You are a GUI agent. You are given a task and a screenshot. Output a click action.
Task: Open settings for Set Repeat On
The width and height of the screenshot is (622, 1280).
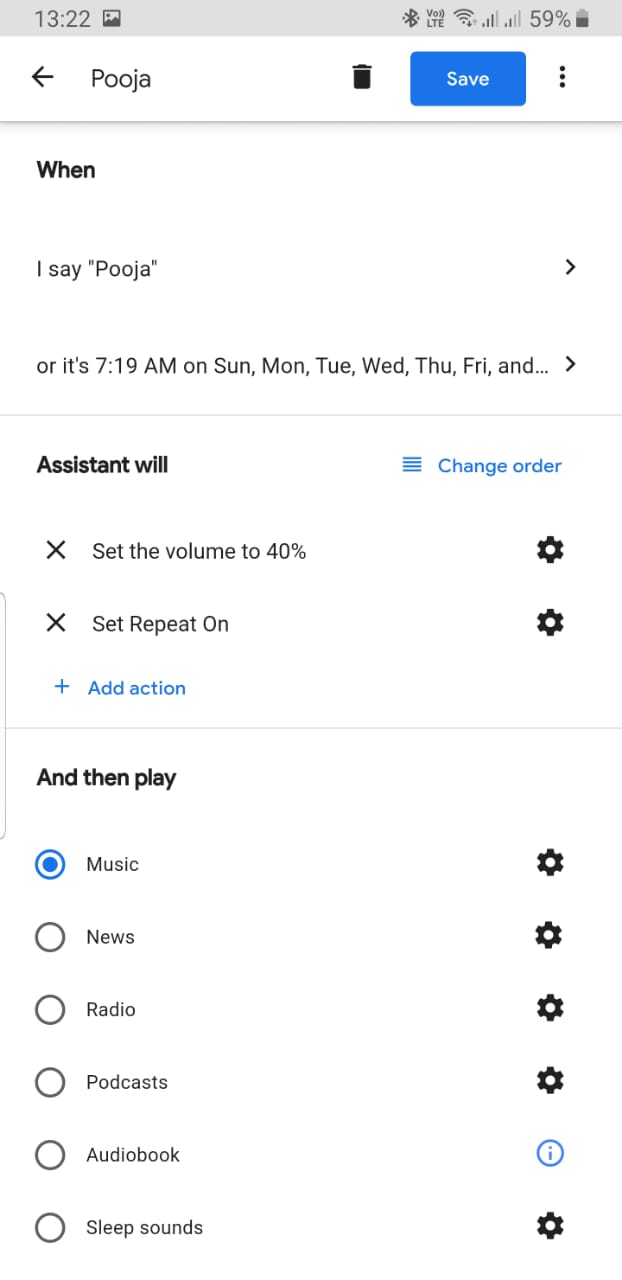550,623
